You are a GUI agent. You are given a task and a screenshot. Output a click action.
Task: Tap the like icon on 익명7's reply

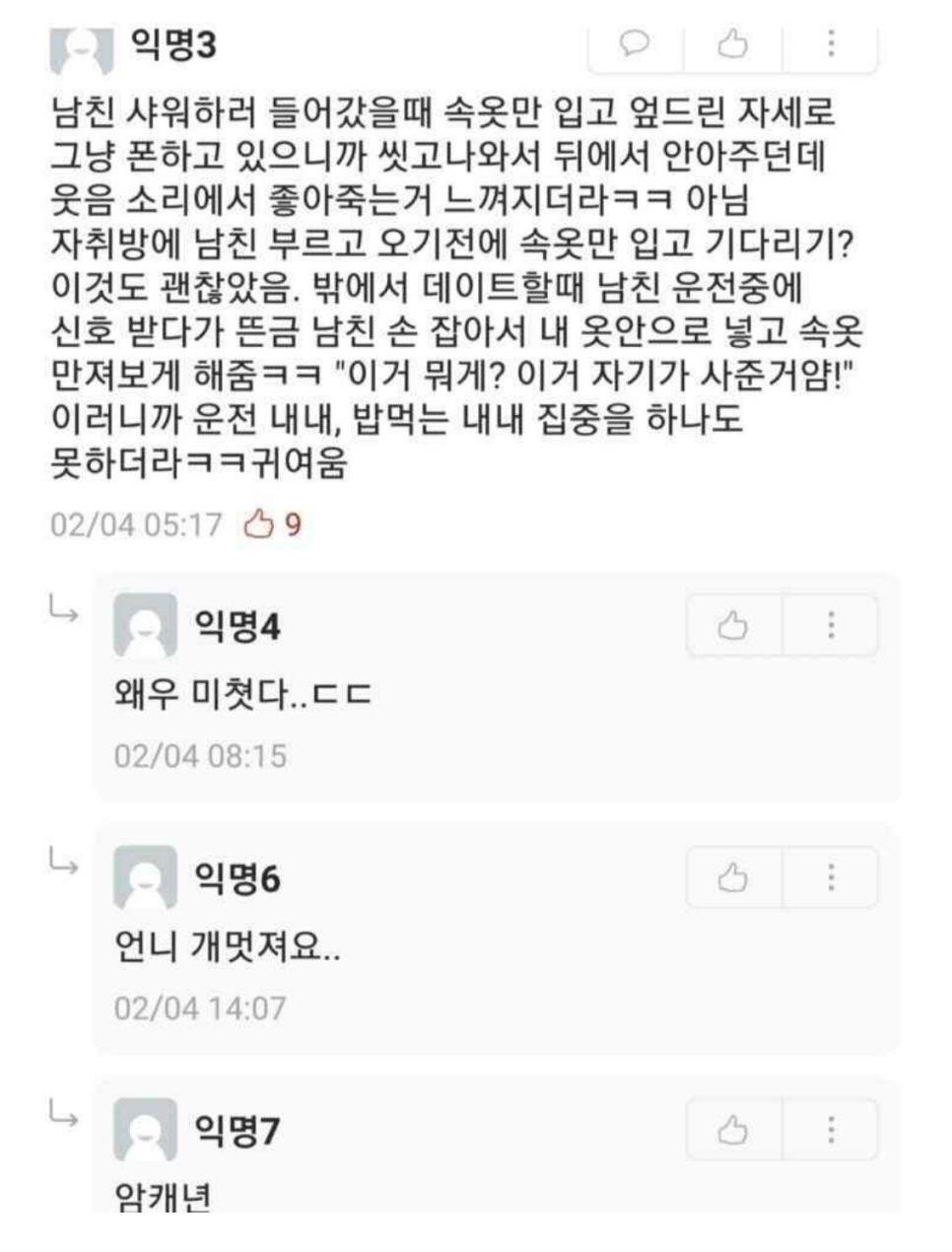pos(733,1130)
